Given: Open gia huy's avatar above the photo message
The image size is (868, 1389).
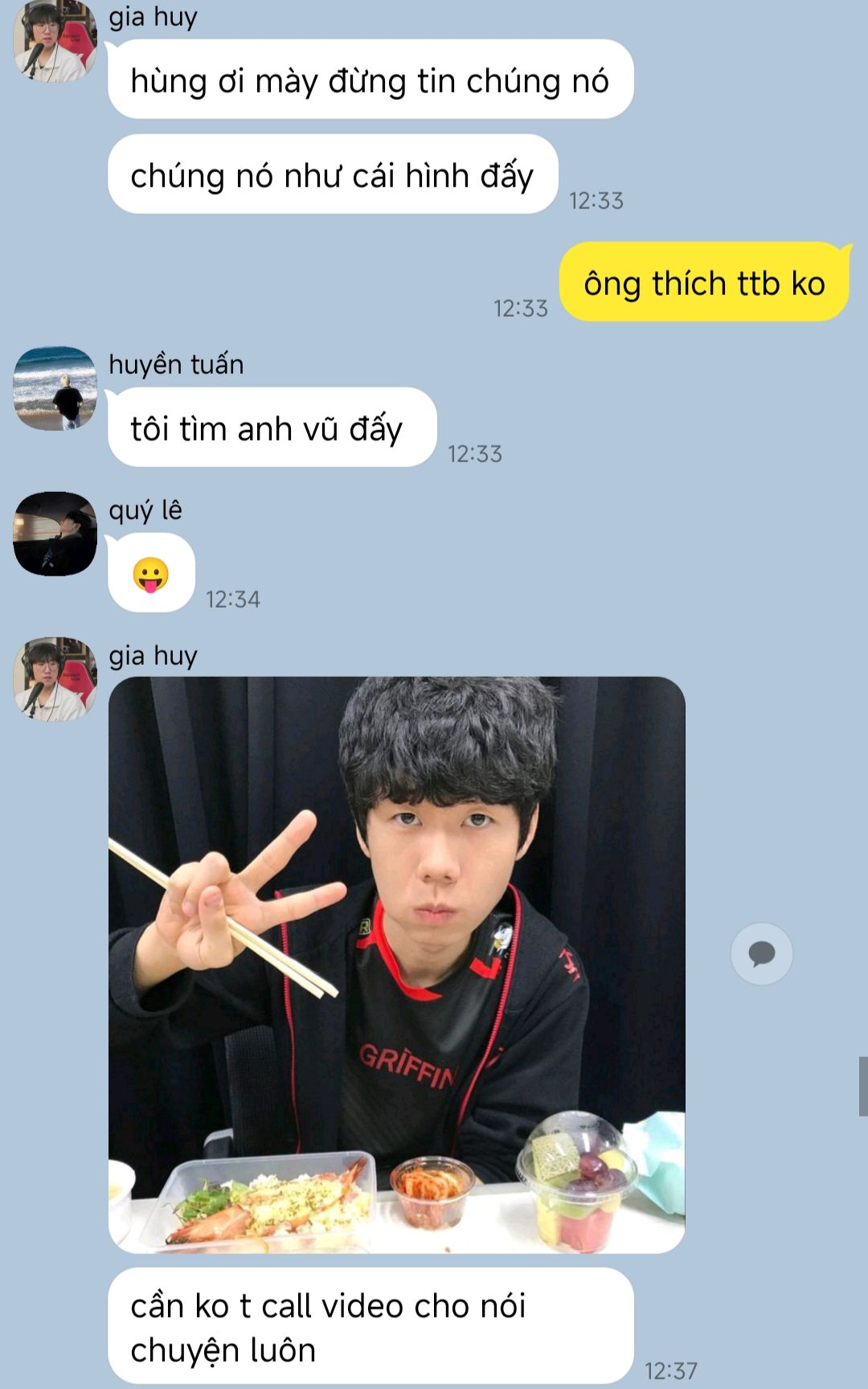Looking at the screenshot, I should click(x=55, y=679).
